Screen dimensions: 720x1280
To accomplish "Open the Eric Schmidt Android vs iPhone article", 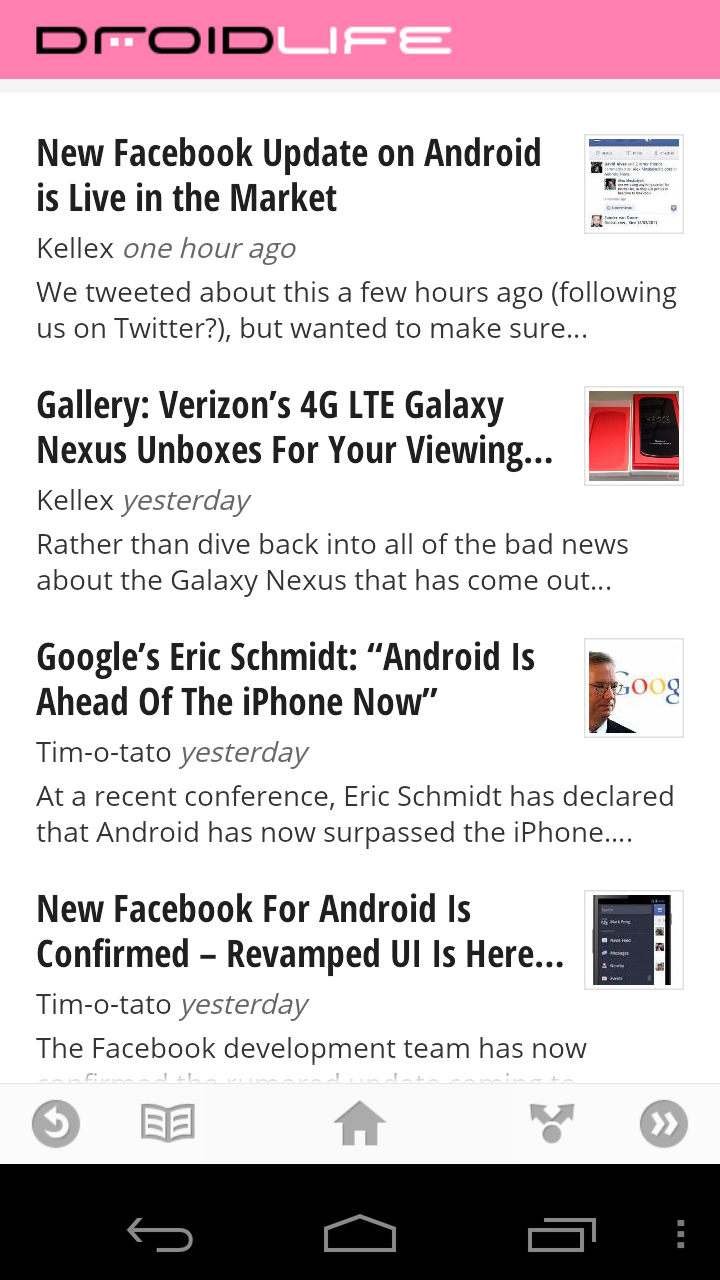I will point(286,679).
